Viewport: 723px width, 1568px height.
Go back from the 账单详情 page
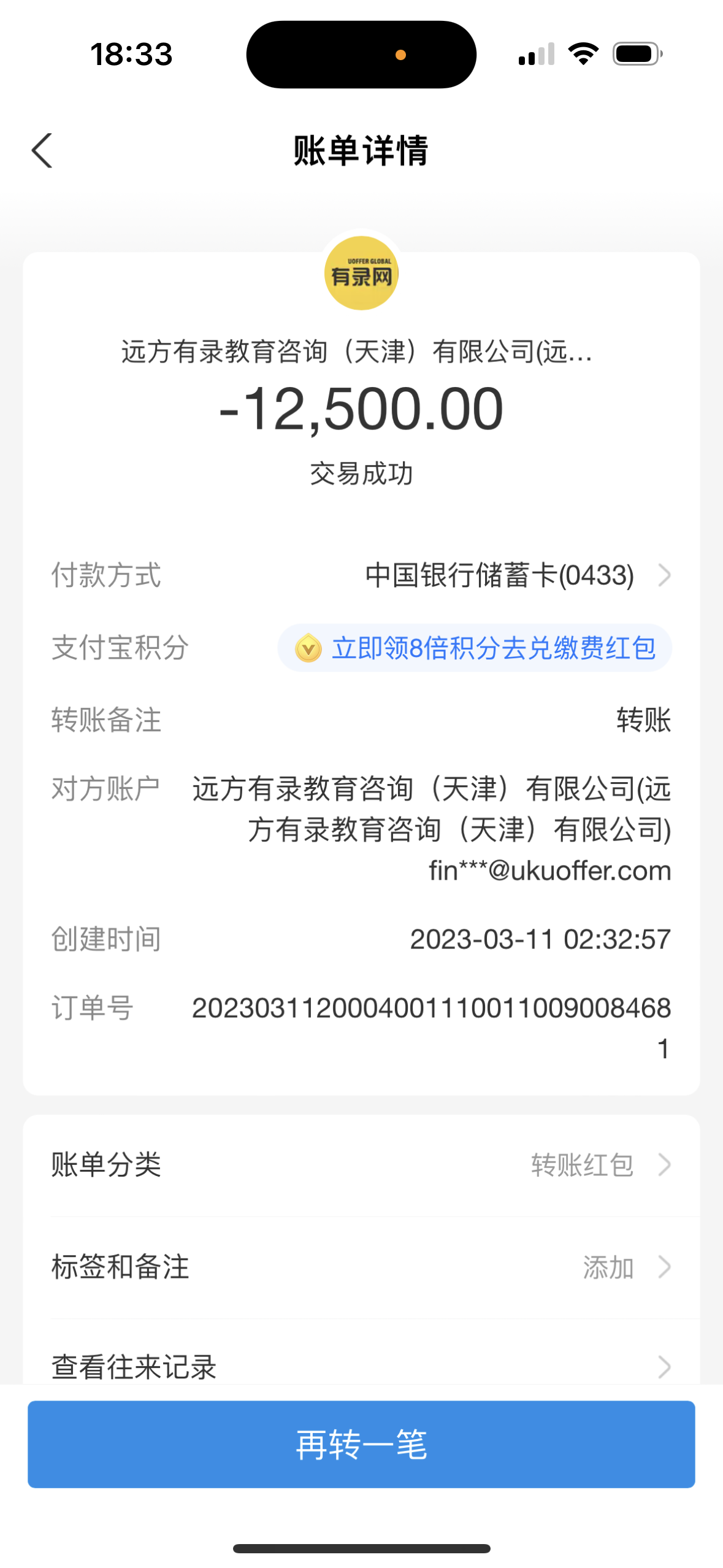42,150
